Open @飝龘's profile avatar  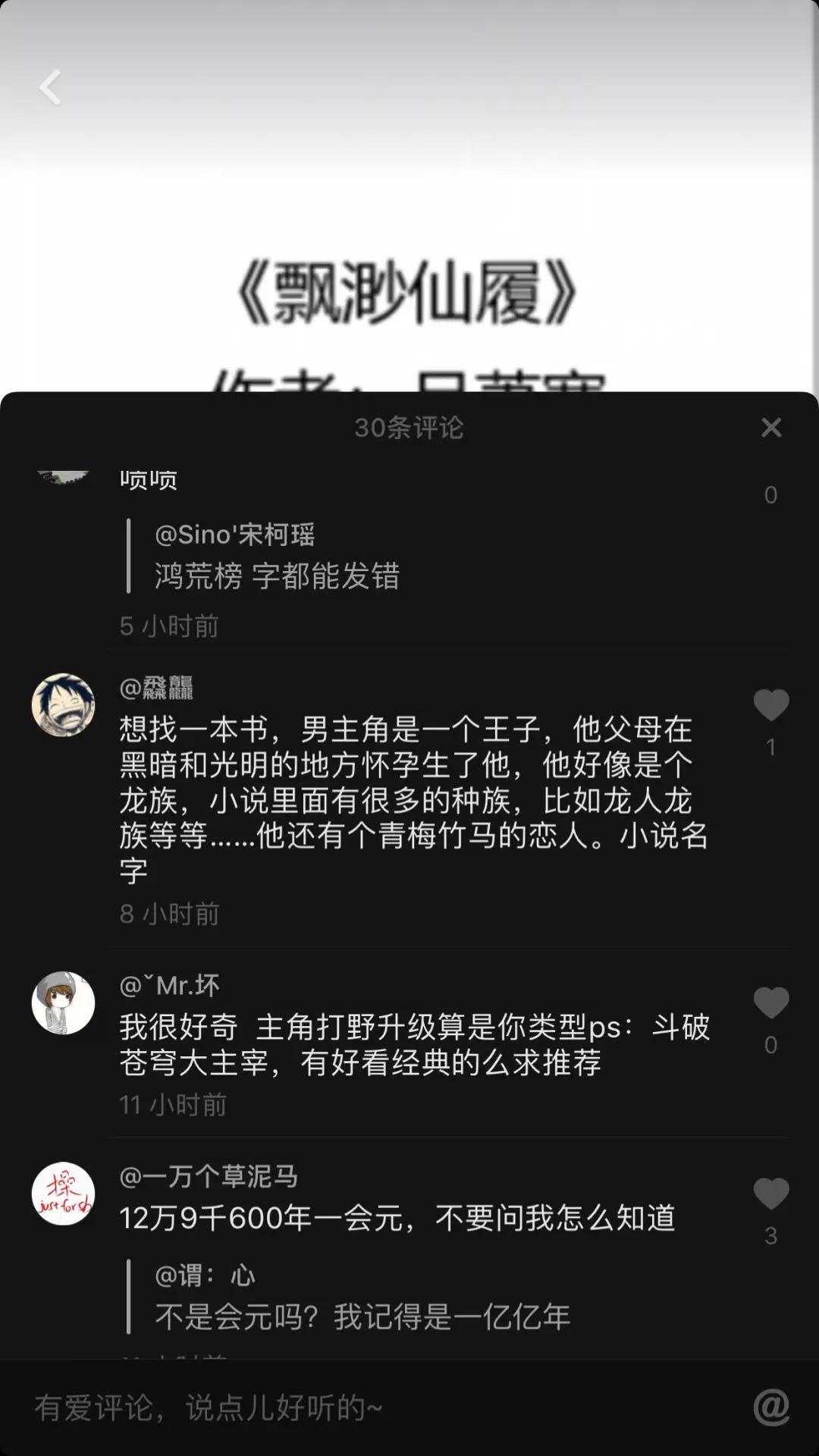(63, 705)
